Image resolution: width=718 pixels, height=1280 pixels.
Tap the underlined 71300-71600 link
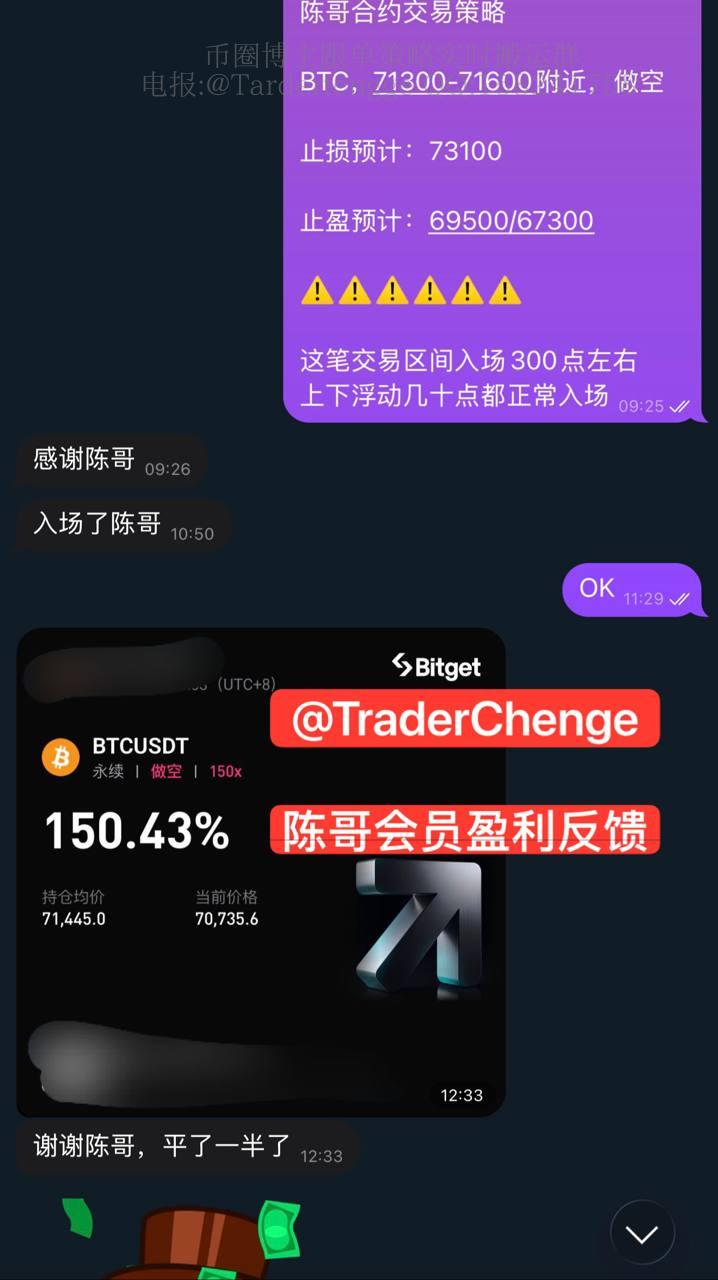click(453, 82)
